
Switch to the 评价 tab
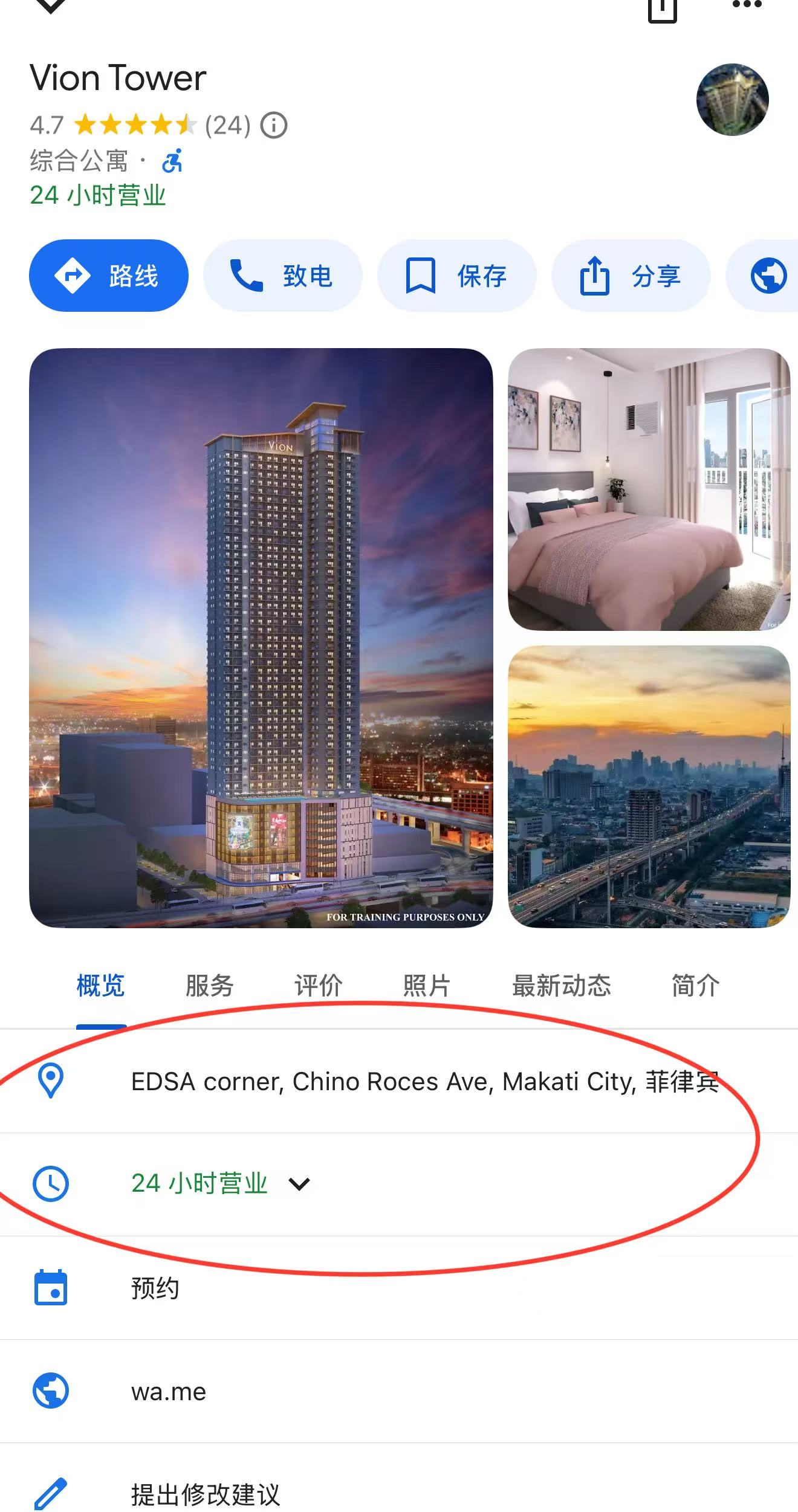click(319, 986)
